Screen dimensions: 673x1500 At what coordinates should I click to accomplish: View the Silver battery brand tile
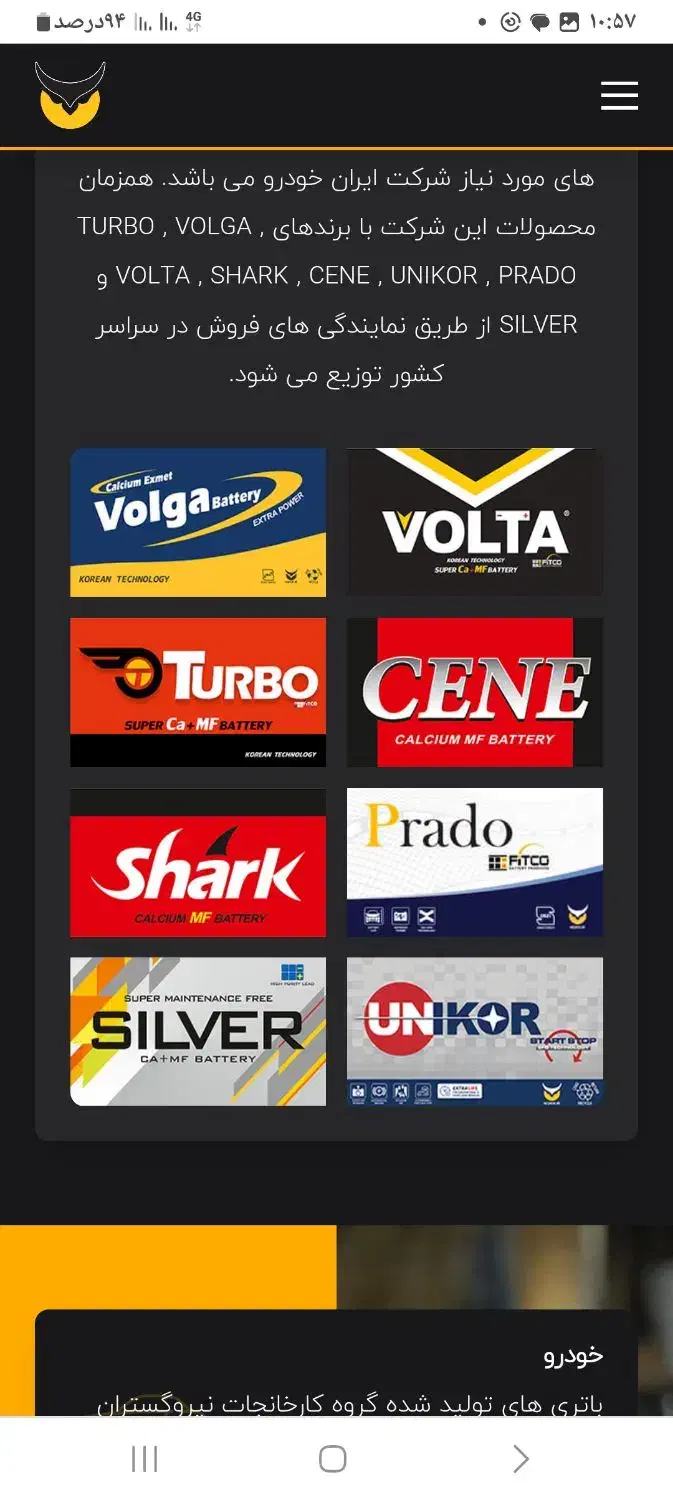[x=198, y=1031]
